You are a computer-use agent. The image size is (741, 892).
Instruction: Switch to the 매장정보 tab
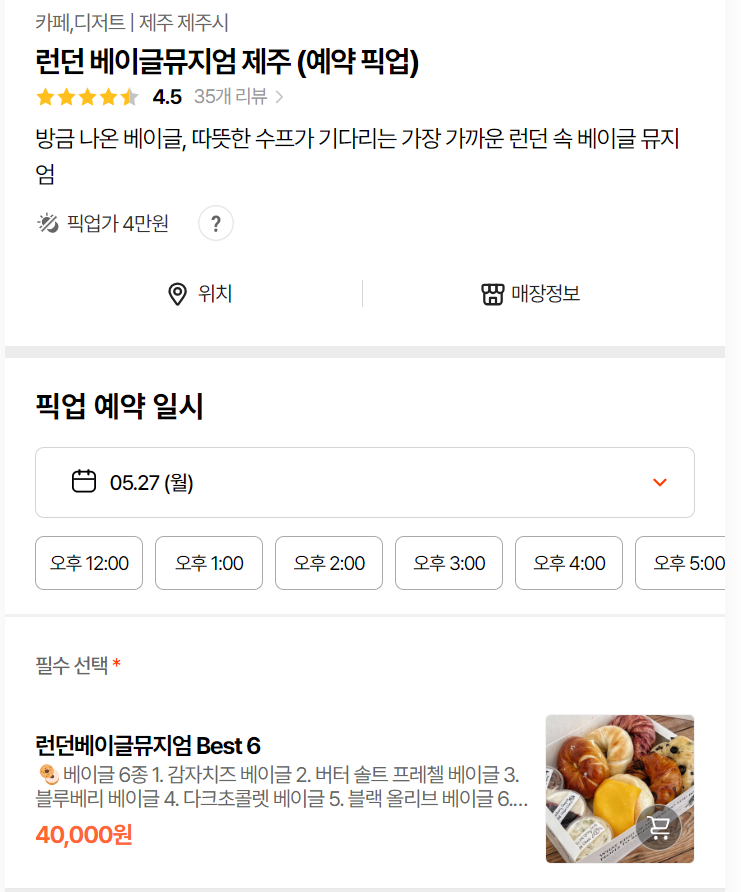click(530, 294)
